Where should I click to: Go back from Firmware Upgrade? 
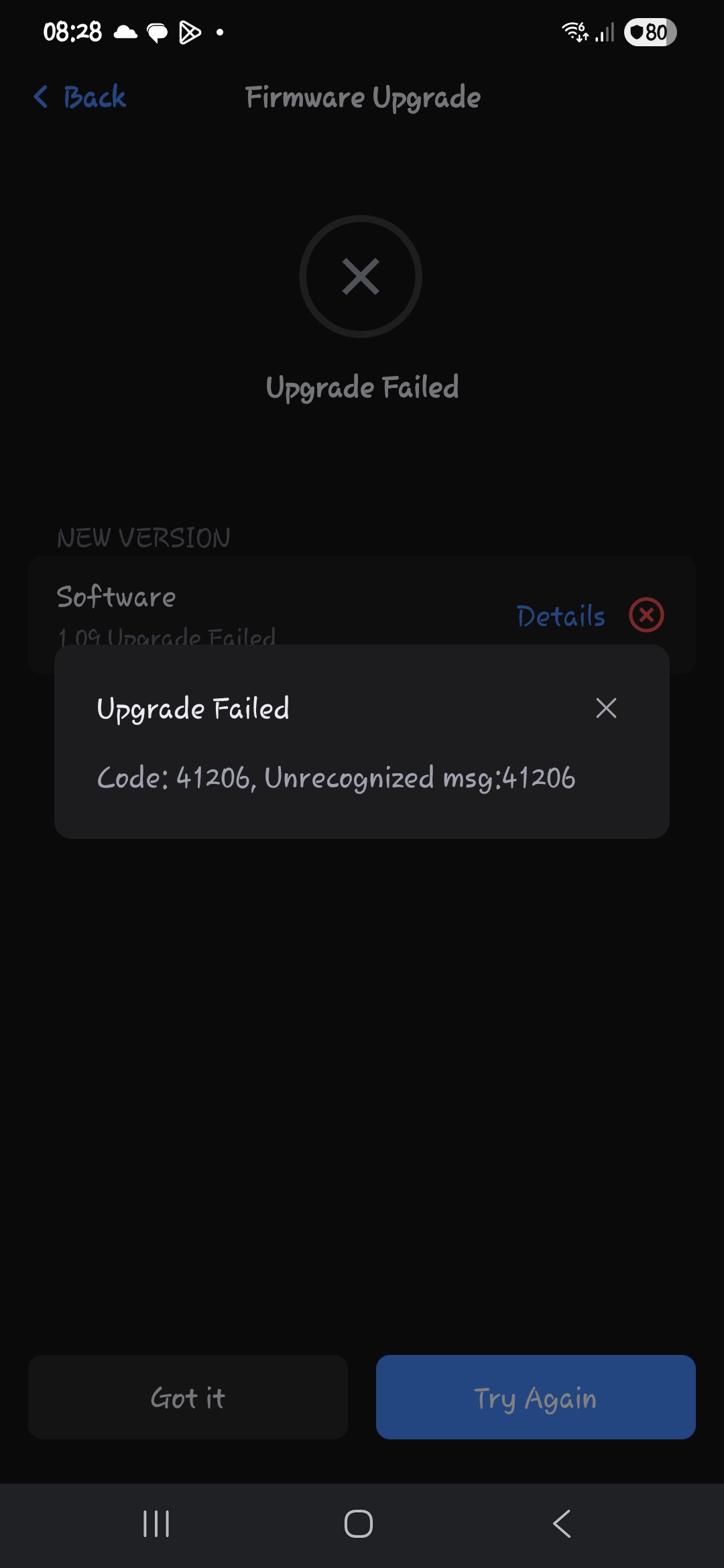[x=80, y=97]
